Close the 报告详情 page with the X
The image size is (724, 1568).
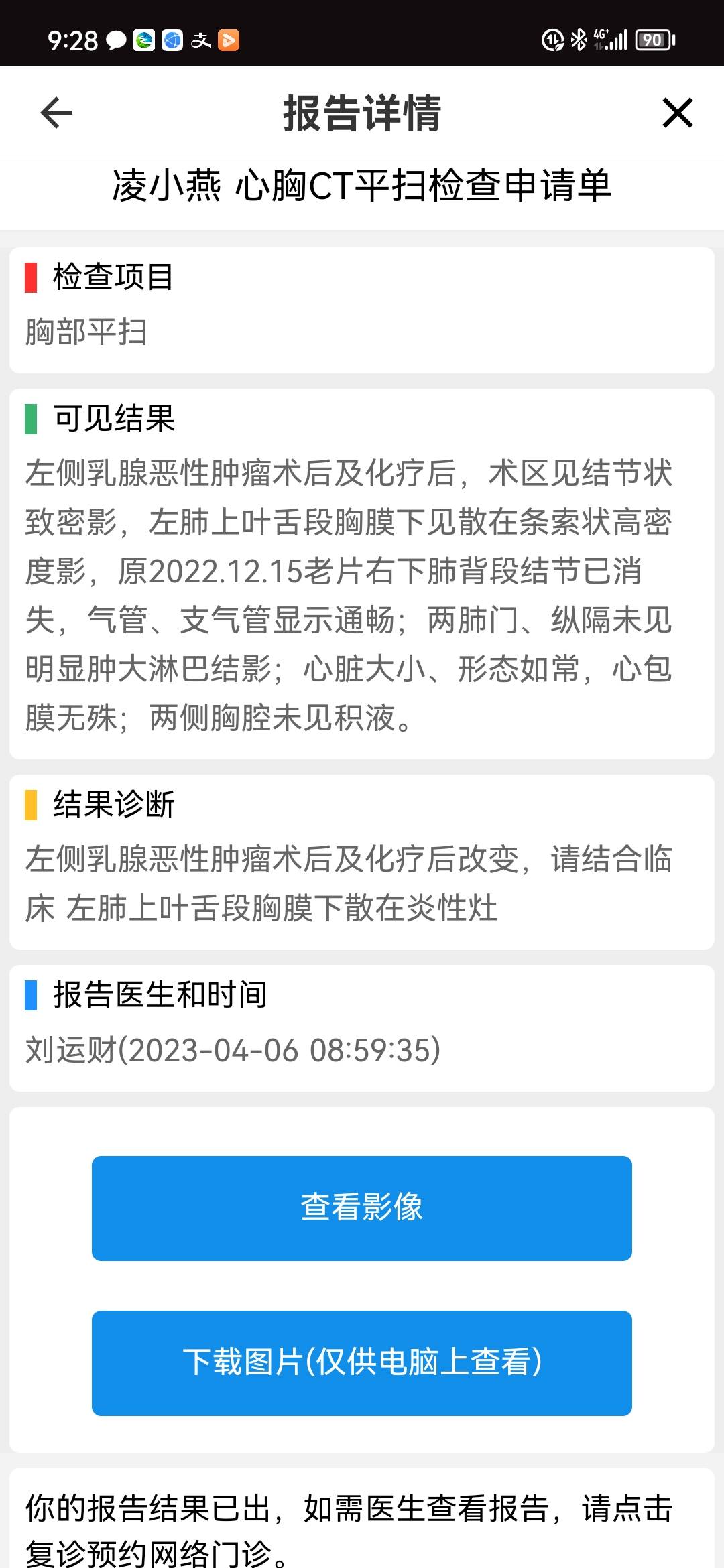tap(678, 113)
